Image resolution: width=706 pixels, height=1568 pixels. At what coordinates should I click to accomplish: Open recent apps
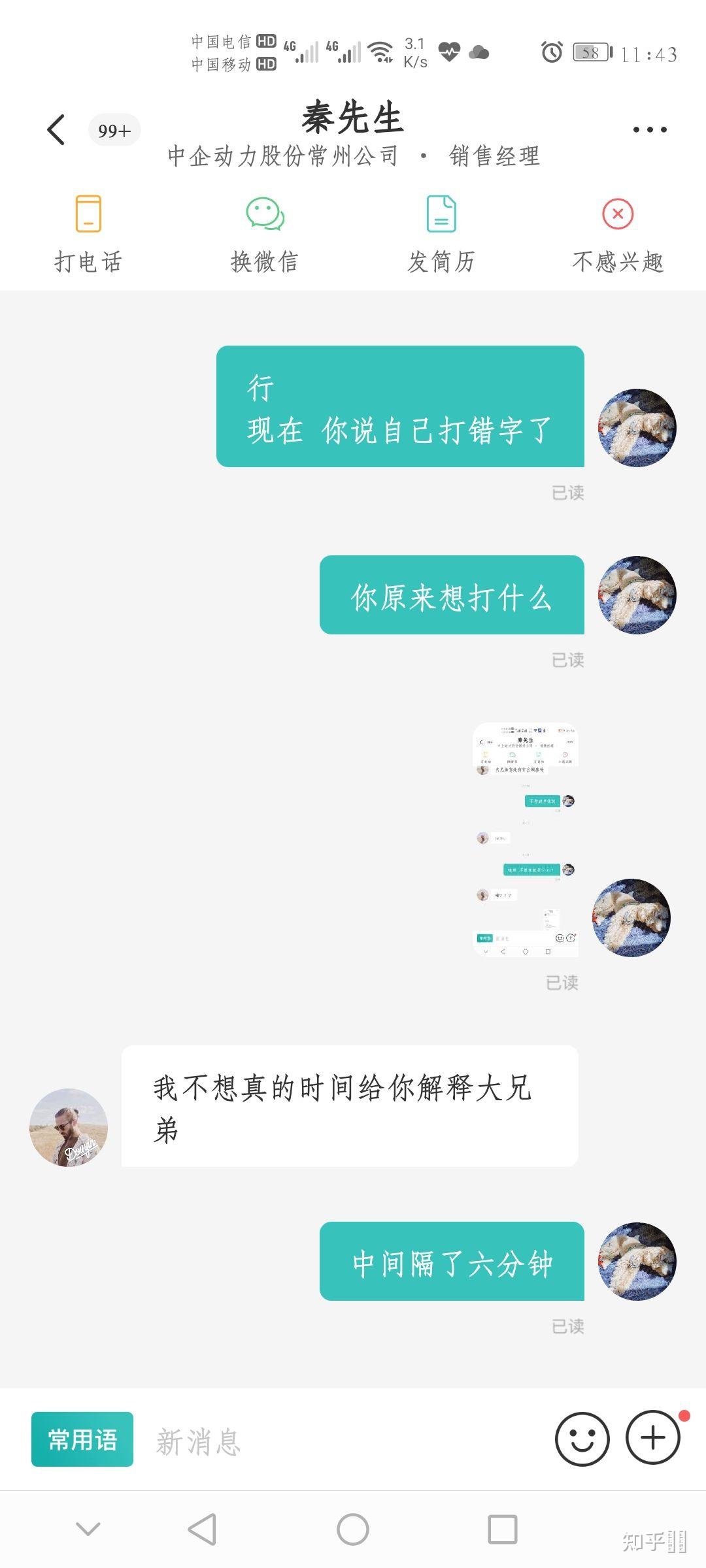click(502, 1529)
